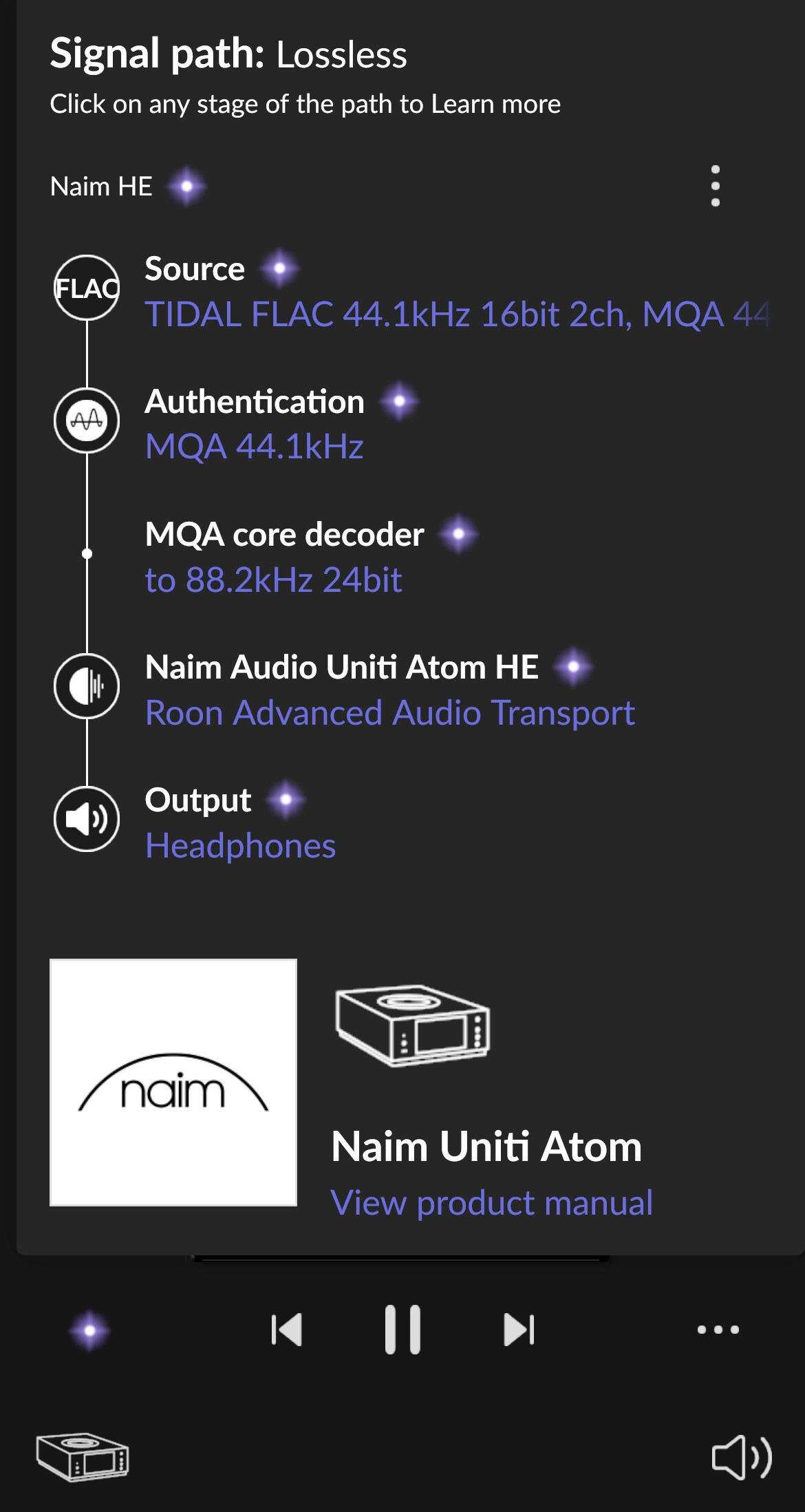This screenshot has height=1512, width=805.
Task: Click the purple quality gem next to Naim HE
Action: coord(187,185)
